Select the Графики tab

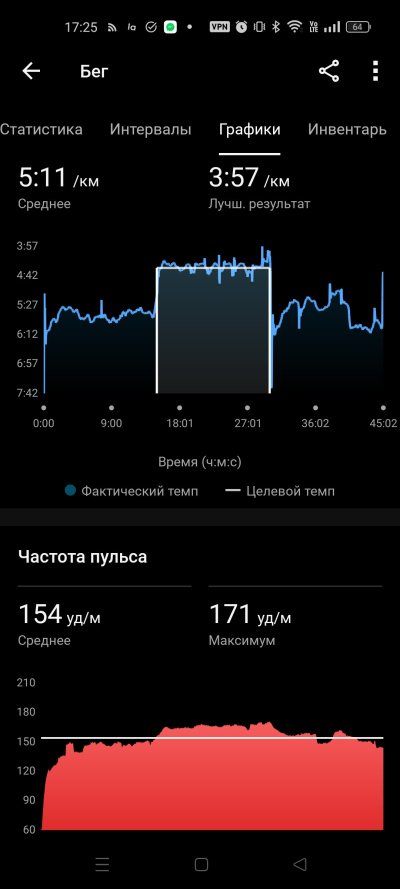click(x=250, y=129)
